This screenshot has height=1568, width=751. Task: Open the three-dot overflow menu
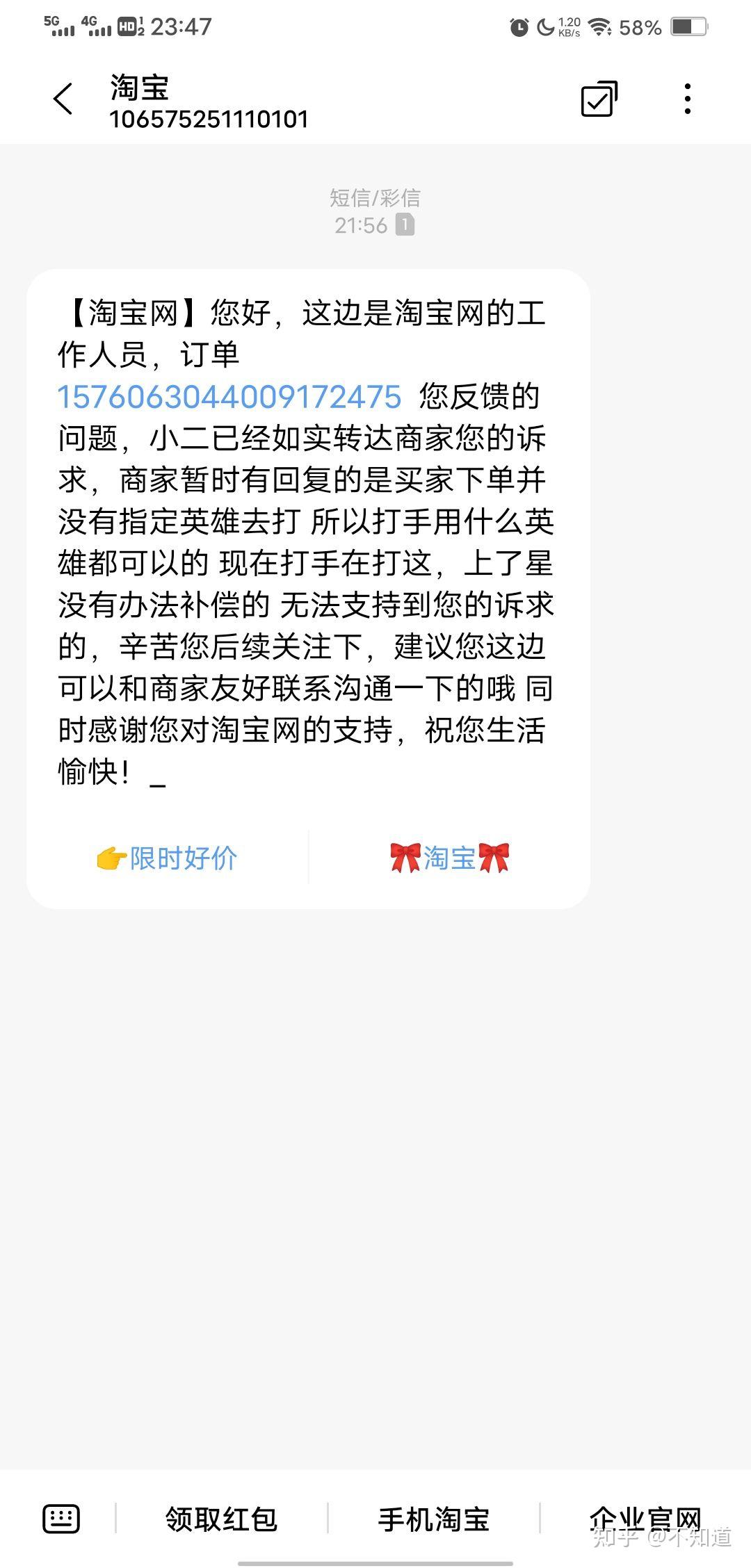pos(687,99)
